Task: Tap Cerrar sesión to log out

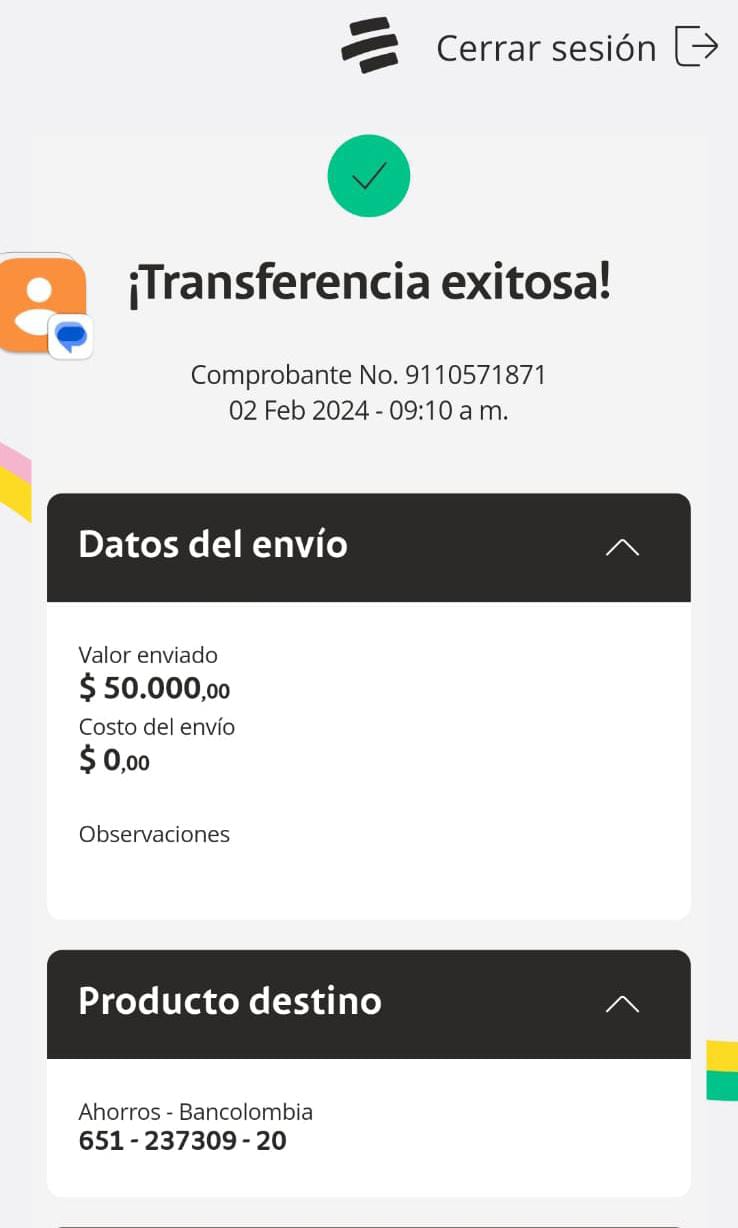Action: 577,48
